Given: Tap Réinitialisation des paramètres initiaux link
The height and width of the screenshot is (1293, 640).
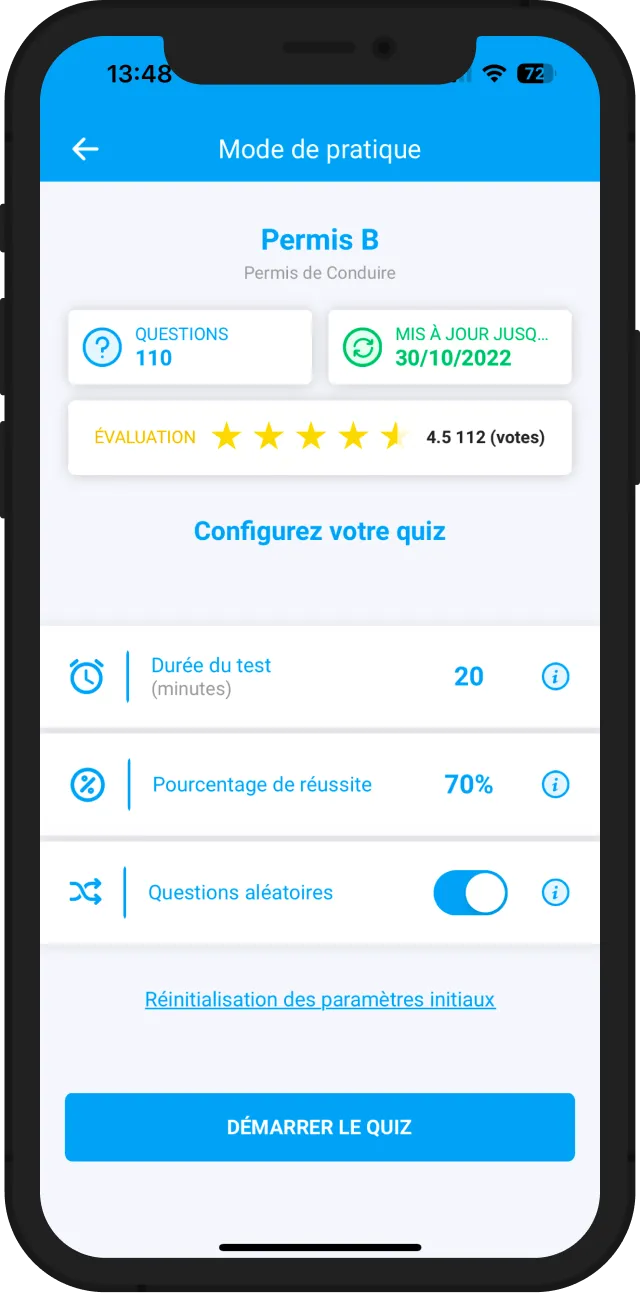Looking at the screenshot, I should 320,999.
